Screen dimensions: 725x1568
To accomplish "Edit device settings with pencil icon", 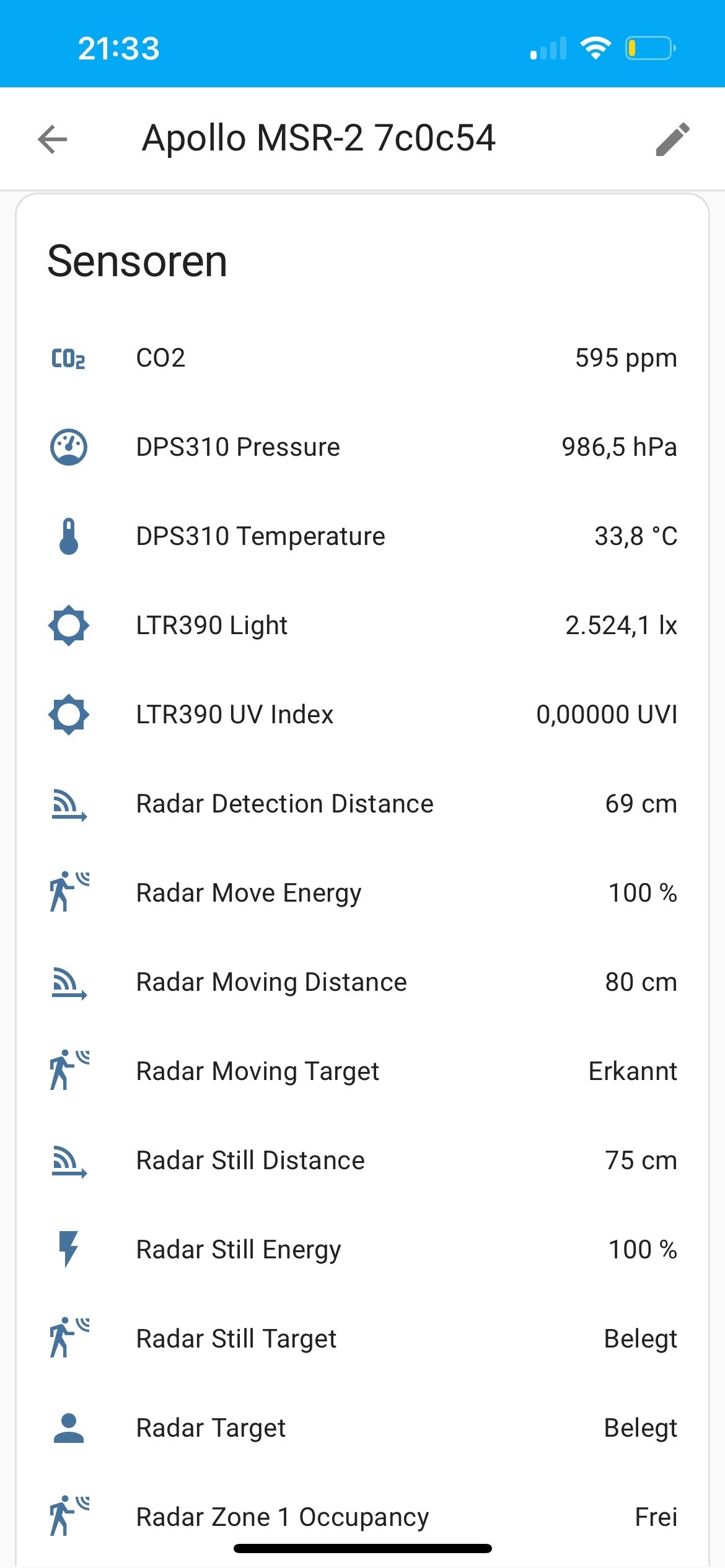I will tap(672, 139).
